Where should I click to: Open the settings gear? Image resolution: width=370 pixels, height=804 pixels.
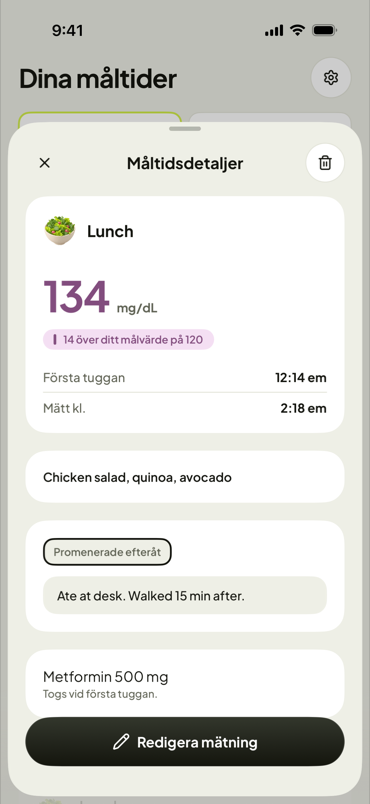pos(331,78)
